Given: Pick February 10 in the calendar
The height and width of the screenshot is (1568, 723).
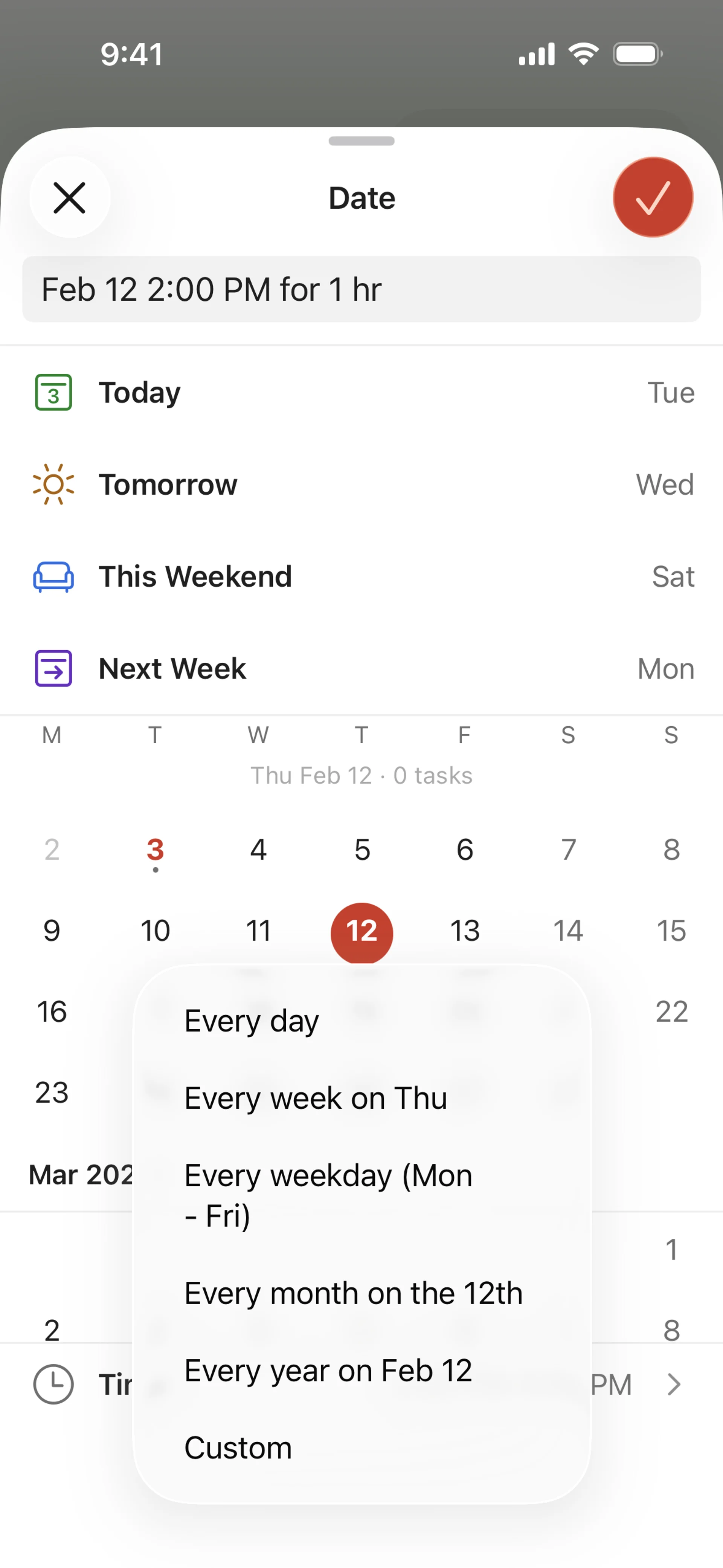Looking at the screenshot, I should coord(155,931).
